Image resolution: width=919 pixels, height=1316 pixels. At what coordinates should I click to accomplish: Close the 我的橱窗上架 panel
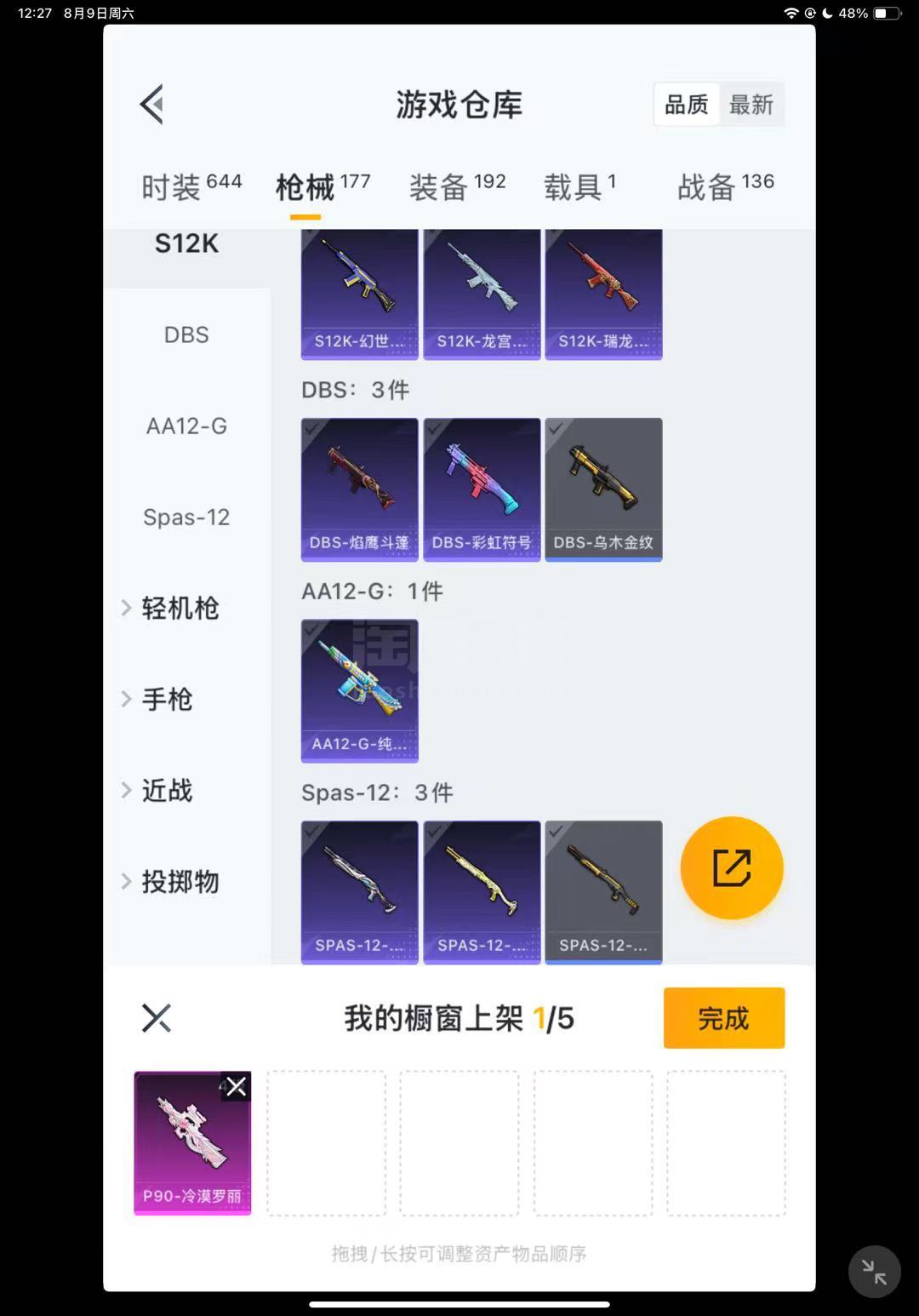(x=157, y=1018)
